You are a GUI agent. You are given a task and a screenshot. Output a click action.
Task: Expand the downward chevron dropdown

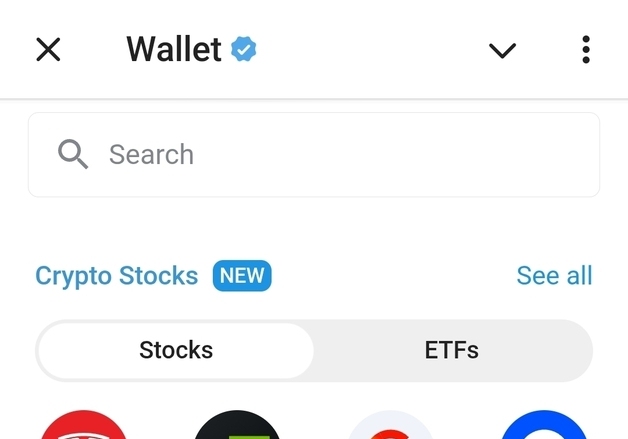click(502, 50)
